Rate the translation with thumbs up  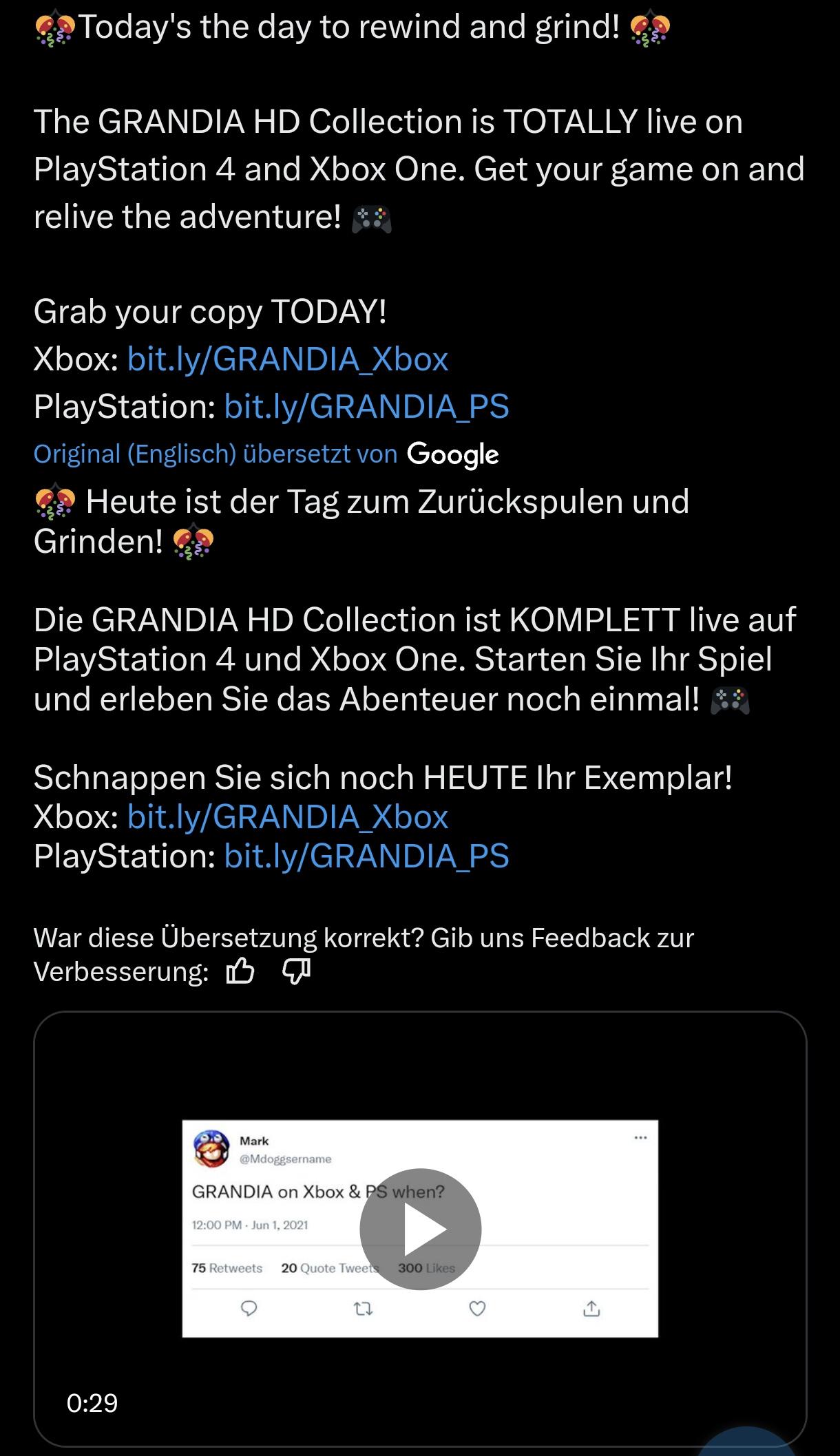[x=240, y=971]
